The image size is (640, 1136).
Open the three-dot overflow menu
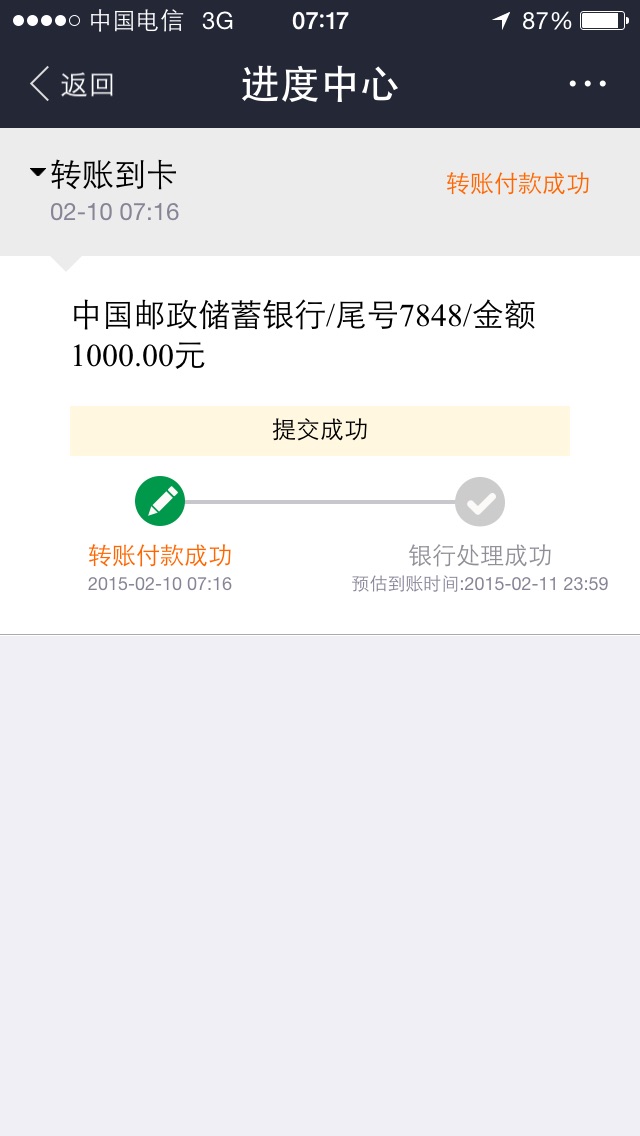coord(588,84)
